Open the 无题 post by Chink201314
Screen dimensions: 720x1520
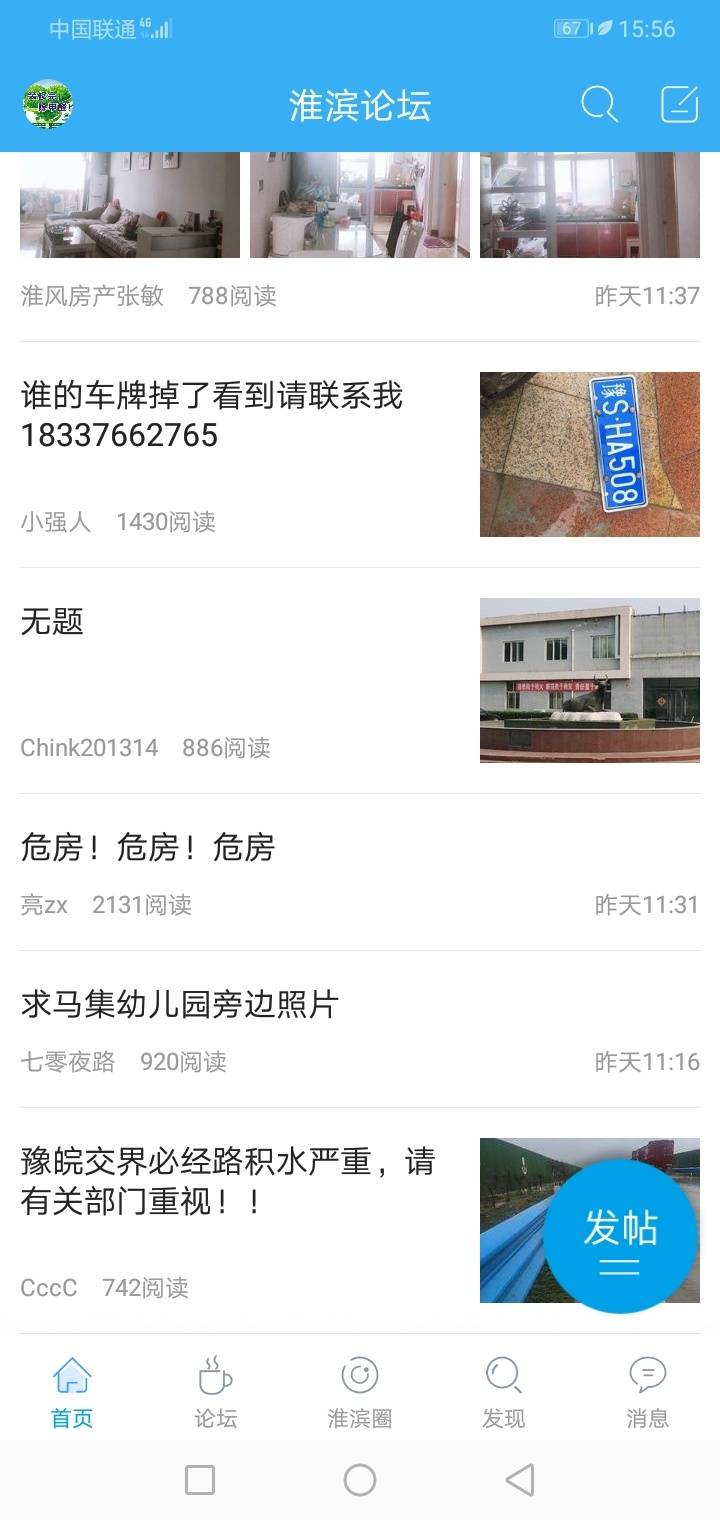(360, 681)
